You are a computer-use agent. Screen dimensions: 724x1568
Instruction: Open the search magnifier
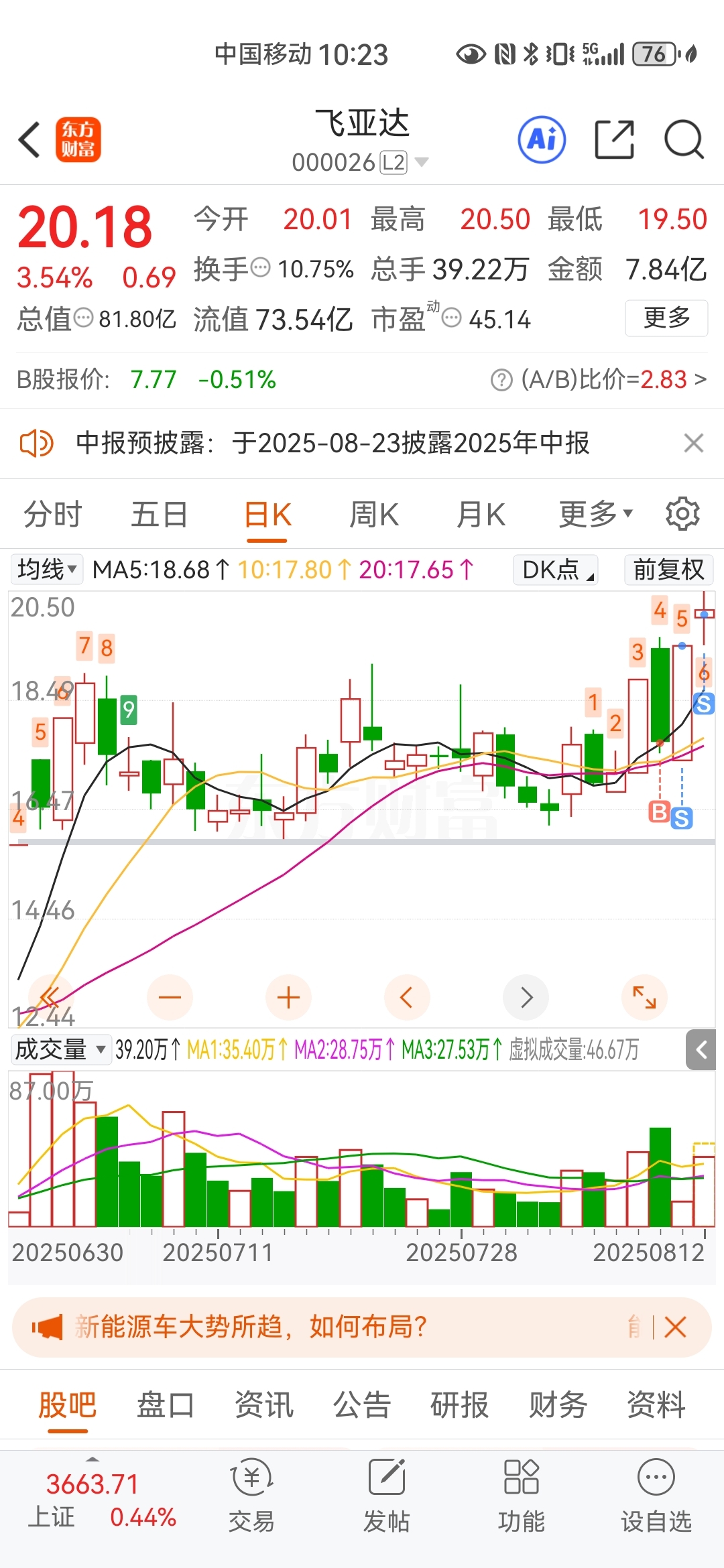(x=684, y=140)
